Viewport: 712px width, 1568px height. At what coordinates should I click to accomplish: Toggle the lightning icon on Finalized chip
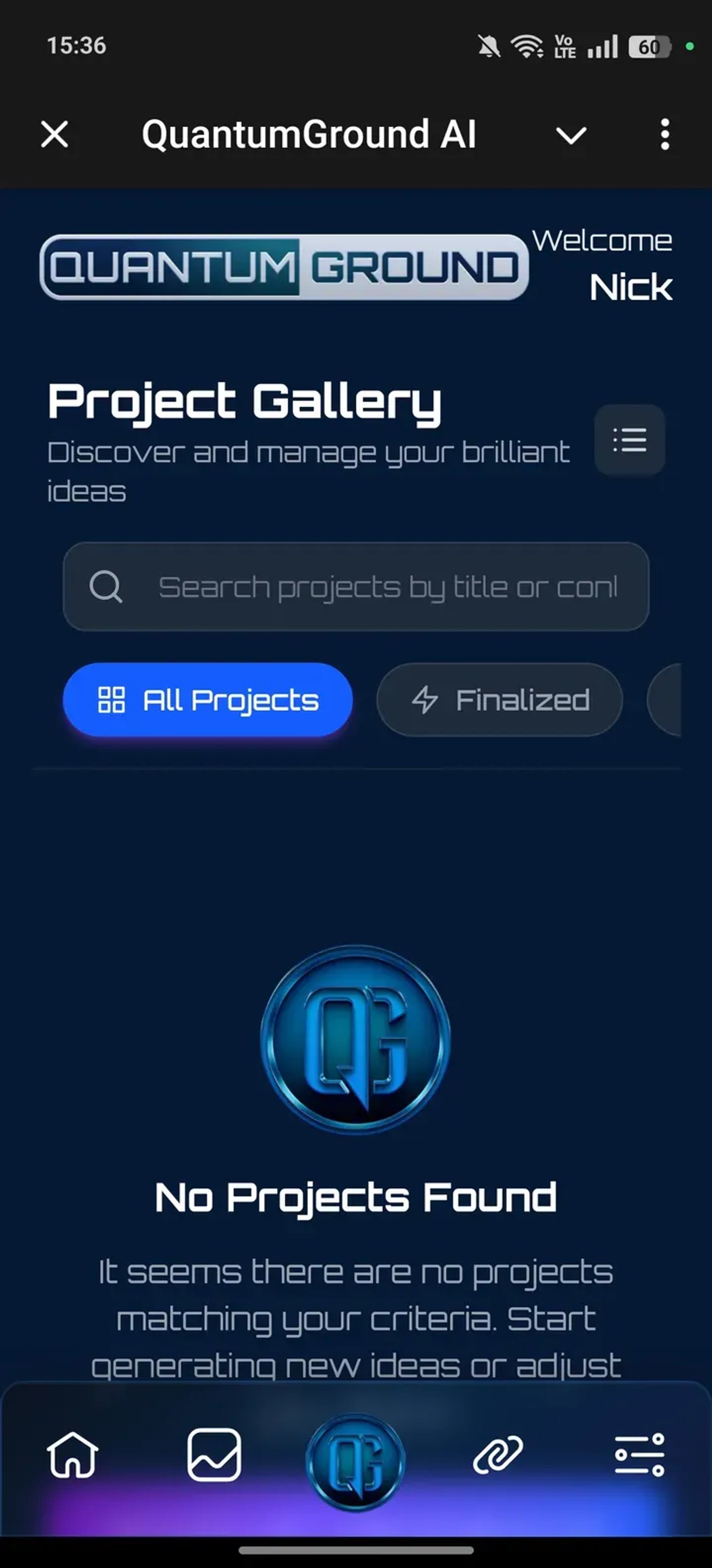click(425, 699)
